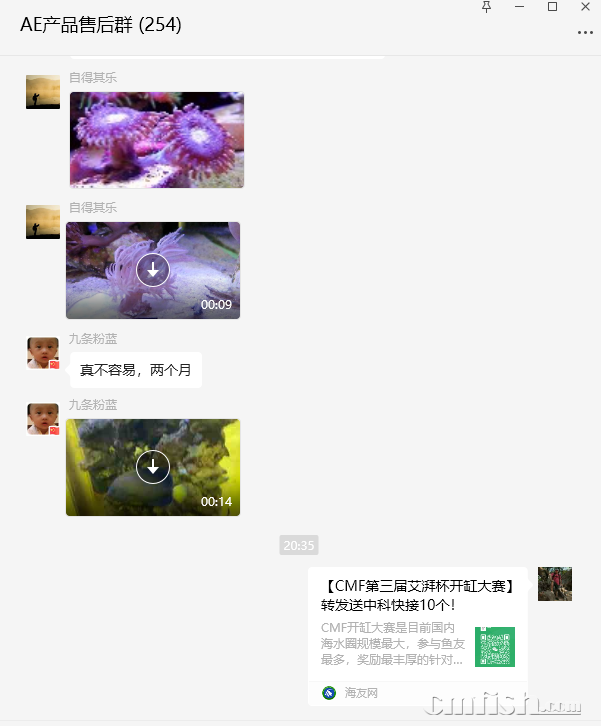Download the 00:09 video from 自得其乐
The image size is (601, 726).
click(153, 270)
